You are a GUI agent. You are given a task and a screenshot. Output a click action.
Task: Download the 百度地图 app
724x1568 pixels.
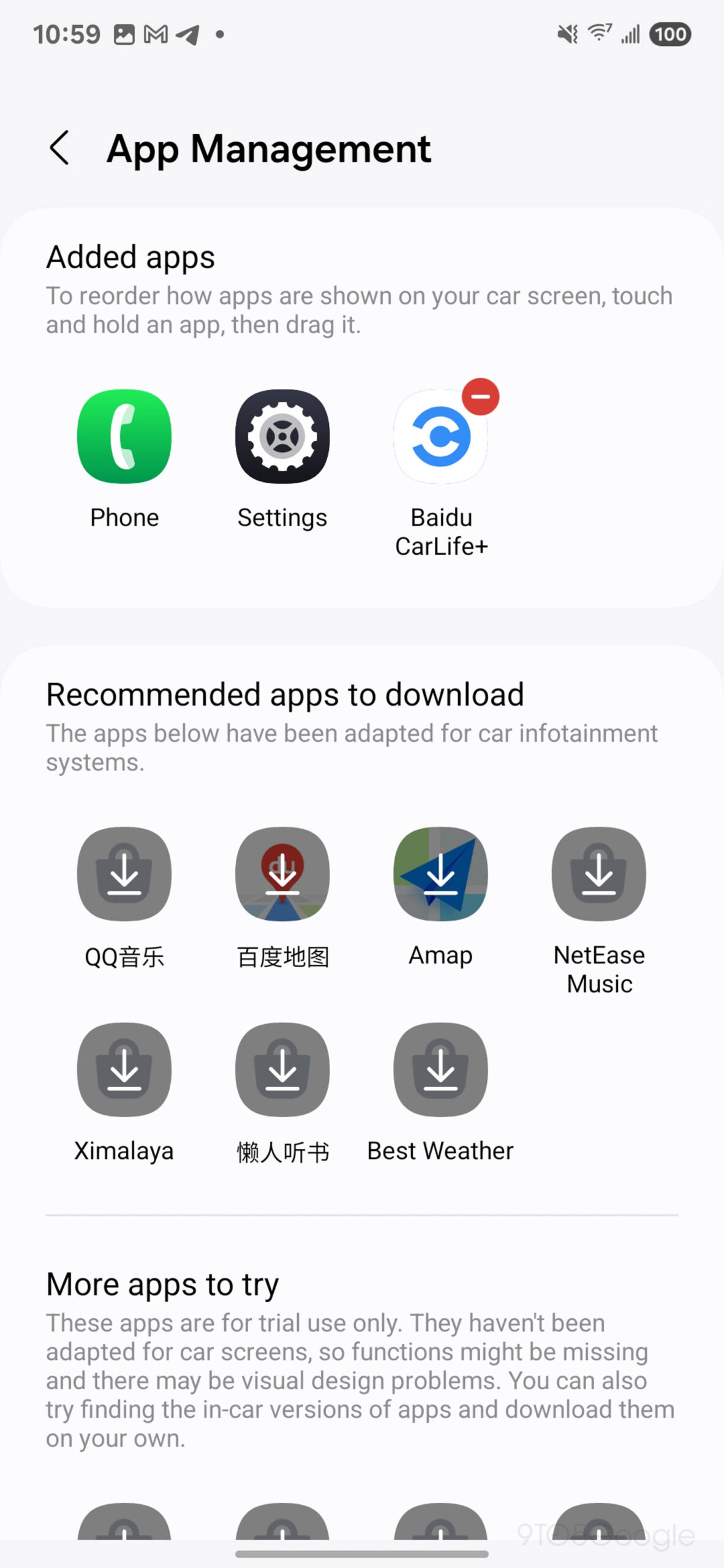[x=282, y=874]
